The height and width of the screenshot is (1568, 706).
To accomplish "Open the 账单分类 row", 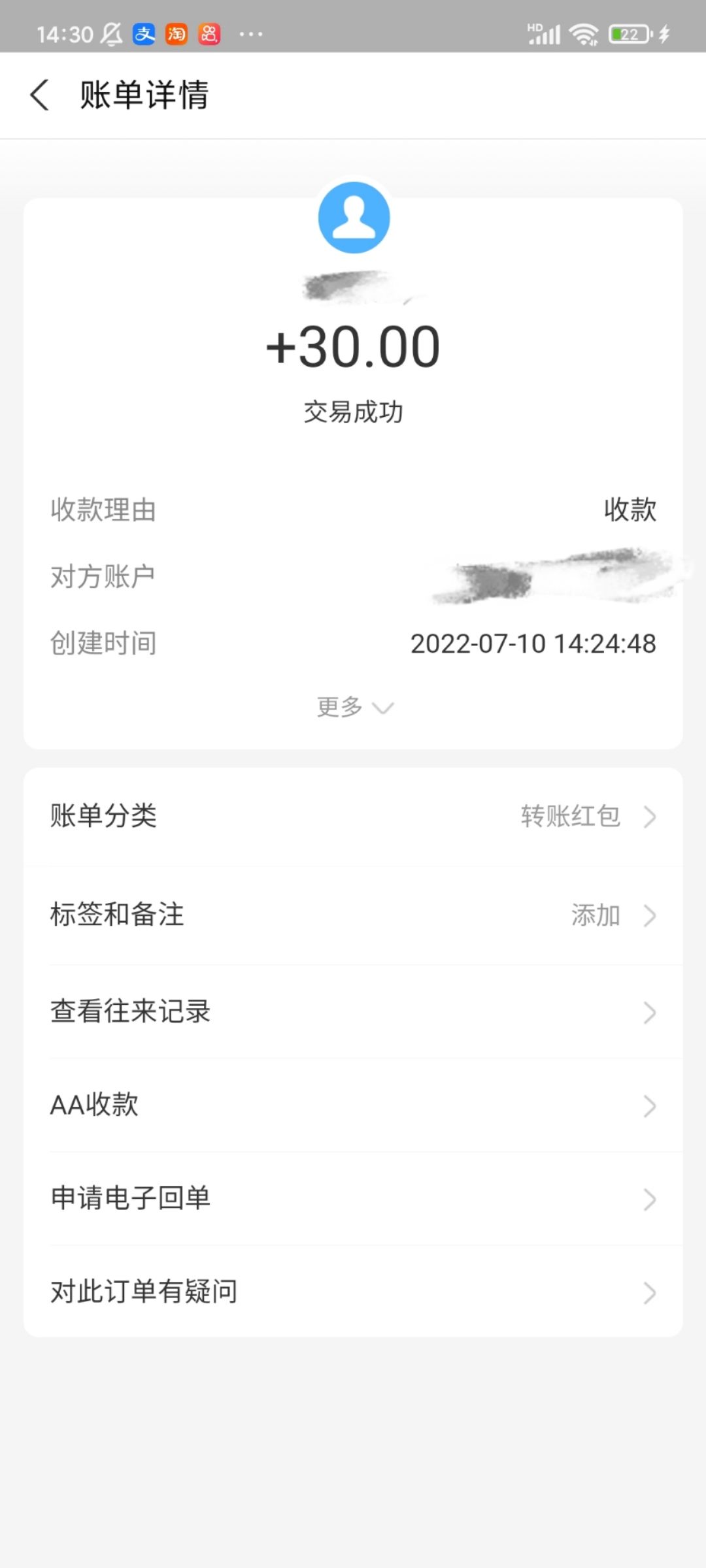I will (x=353, y=817).
